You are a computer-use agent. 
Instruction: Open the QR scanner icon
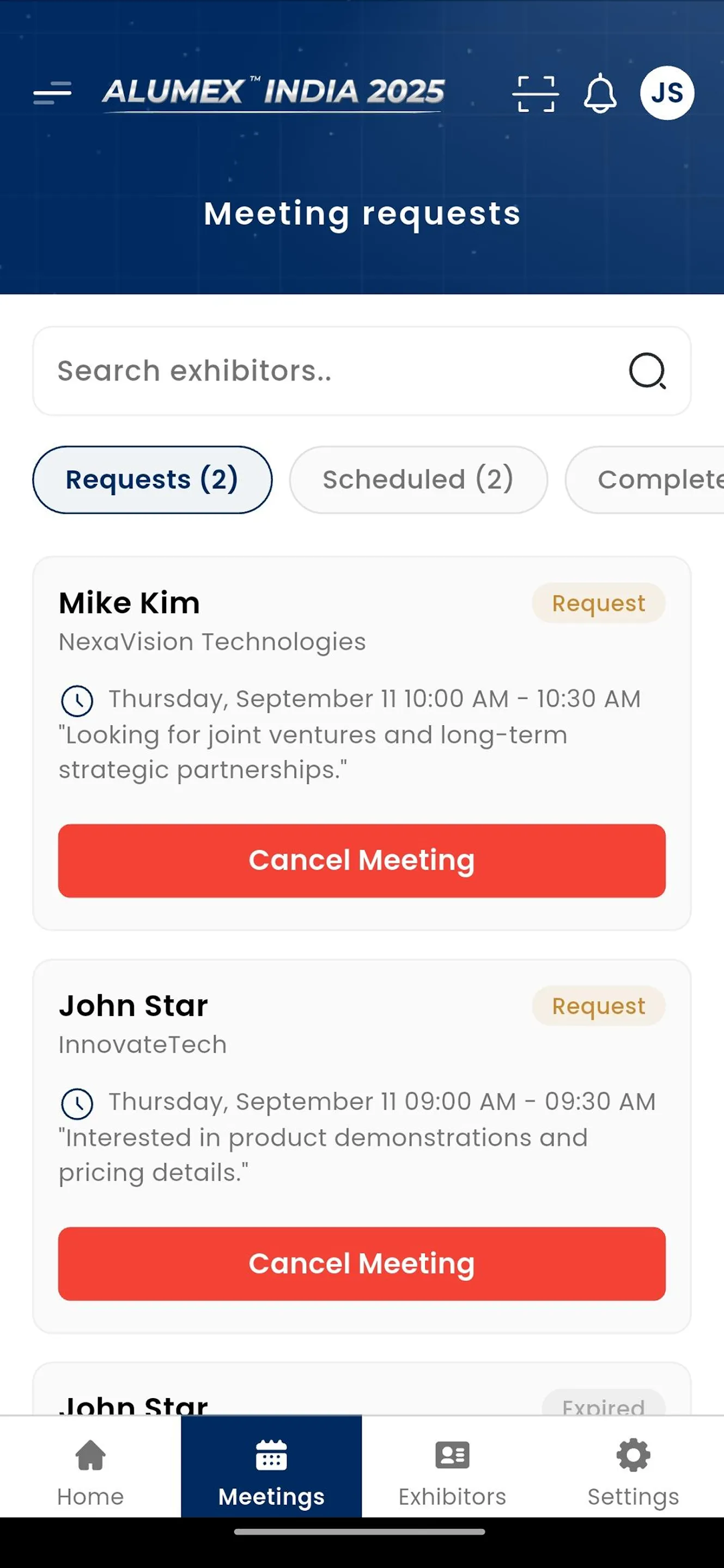tap(536, 94)
